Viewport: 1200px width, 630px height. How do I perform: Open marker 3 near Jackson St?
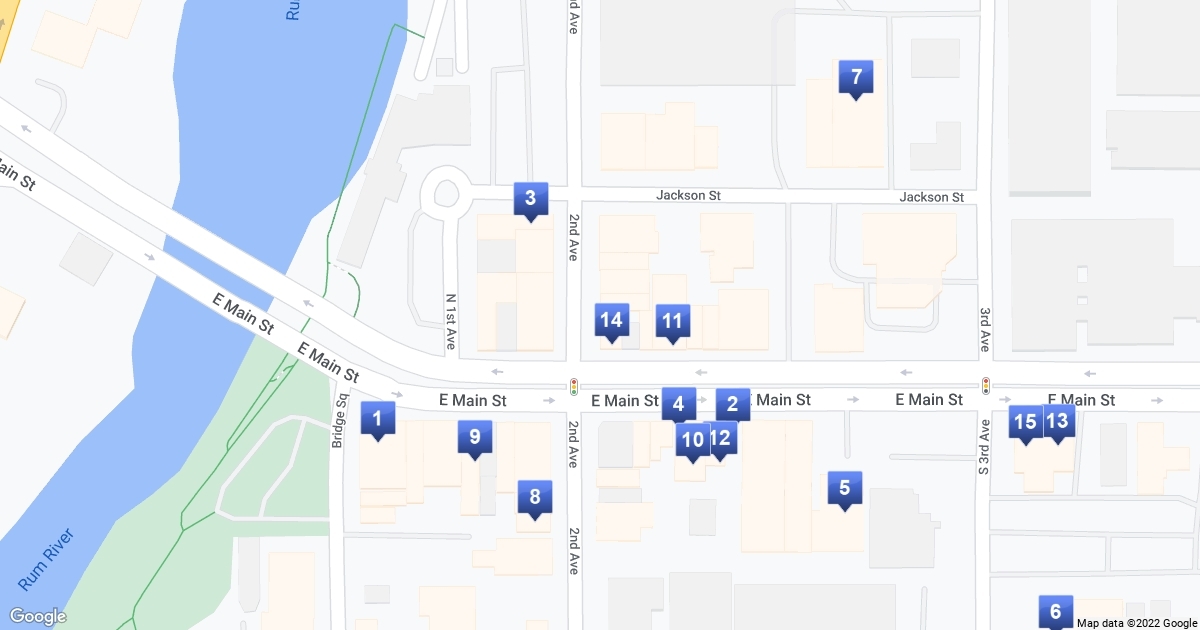(x=530, y=199)
